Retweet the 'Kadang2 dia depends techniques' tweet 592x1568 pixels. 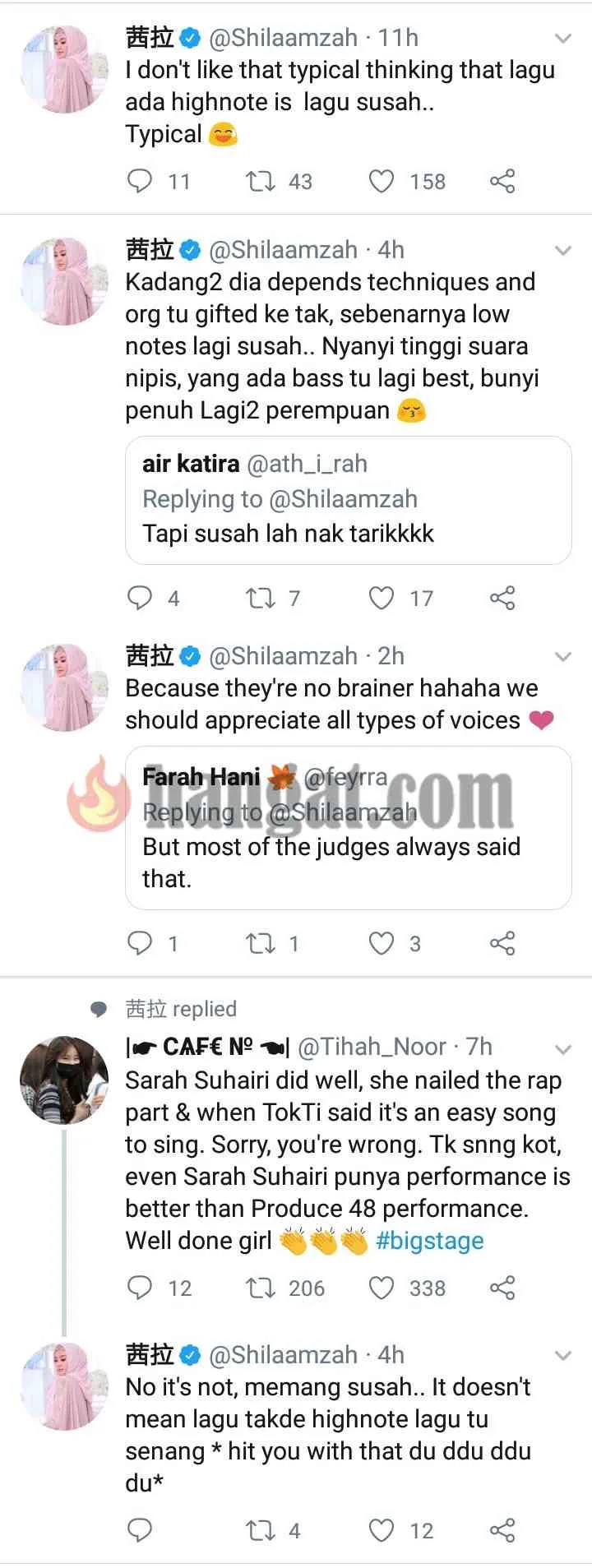click(x=261, y=598)
